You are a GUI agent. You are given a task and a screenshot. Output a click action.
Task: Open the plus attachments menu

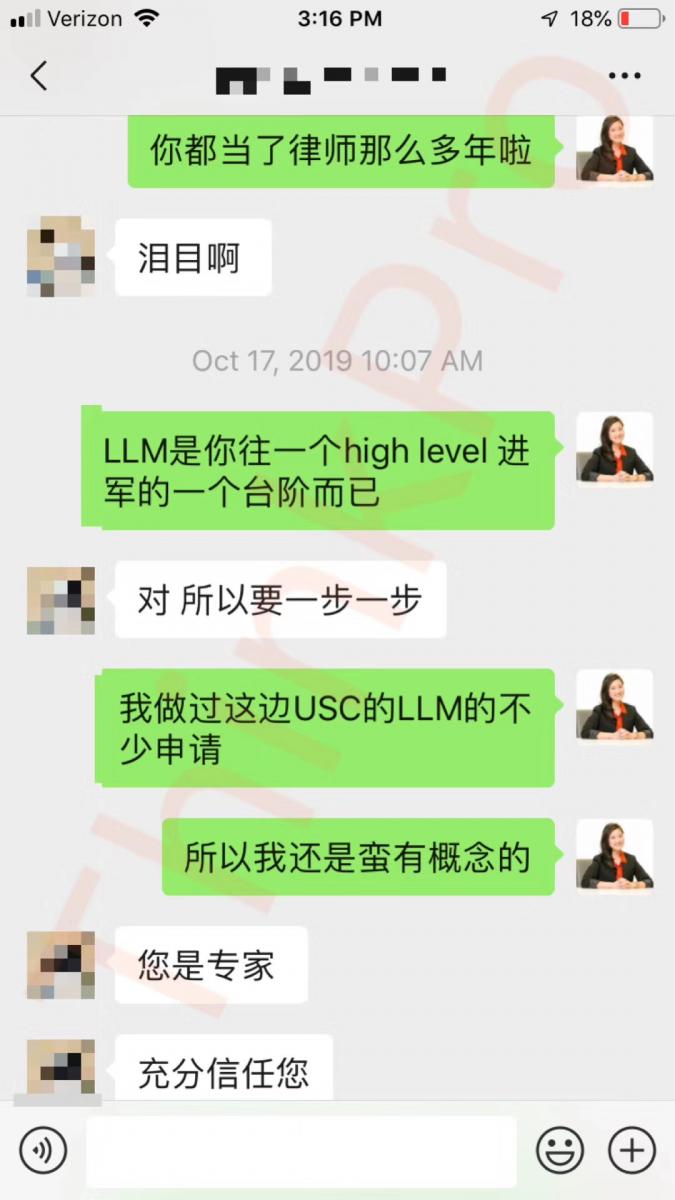632,1150
